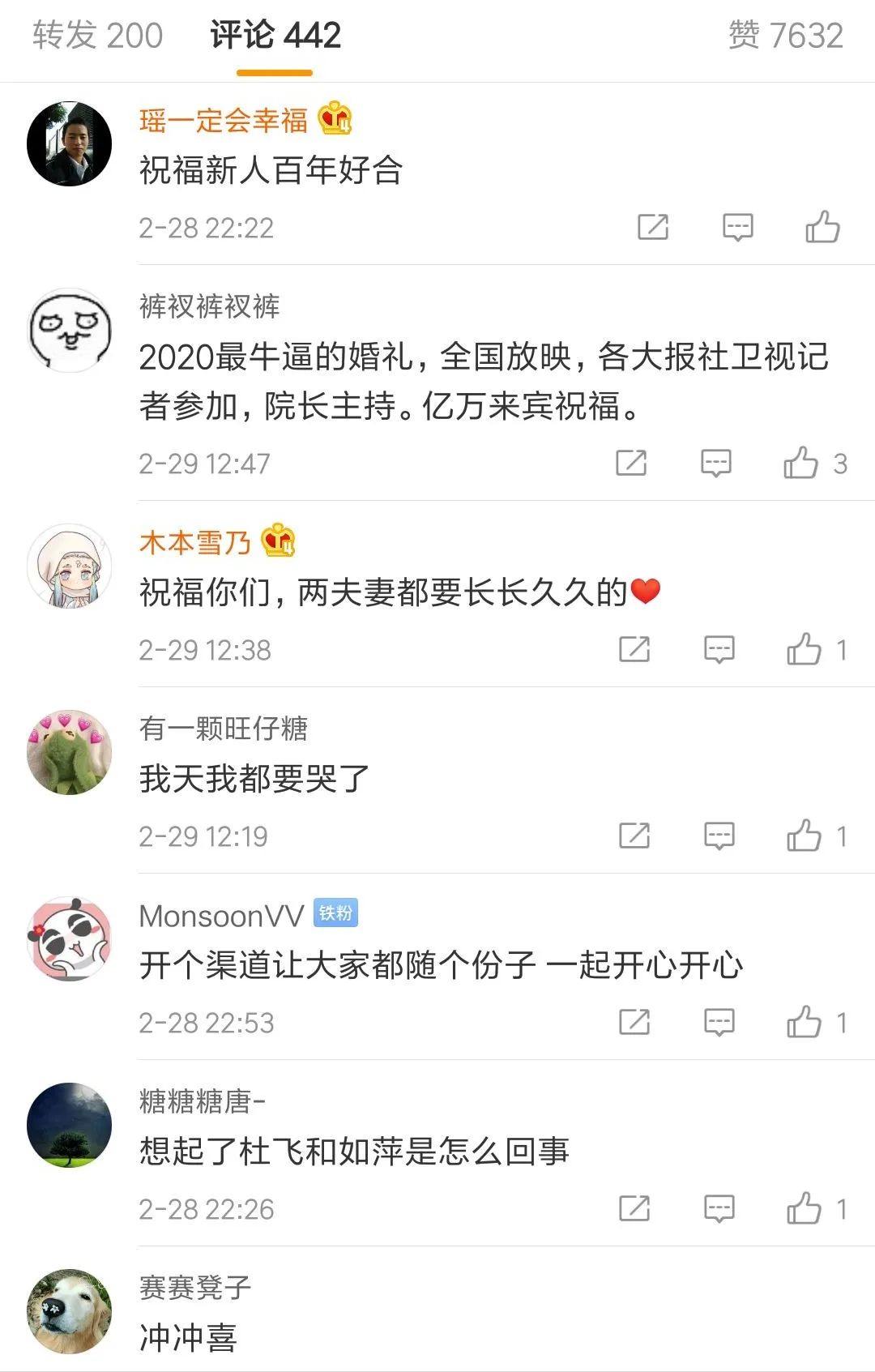Repost 木本雪乃's comment

click(634, 649)
